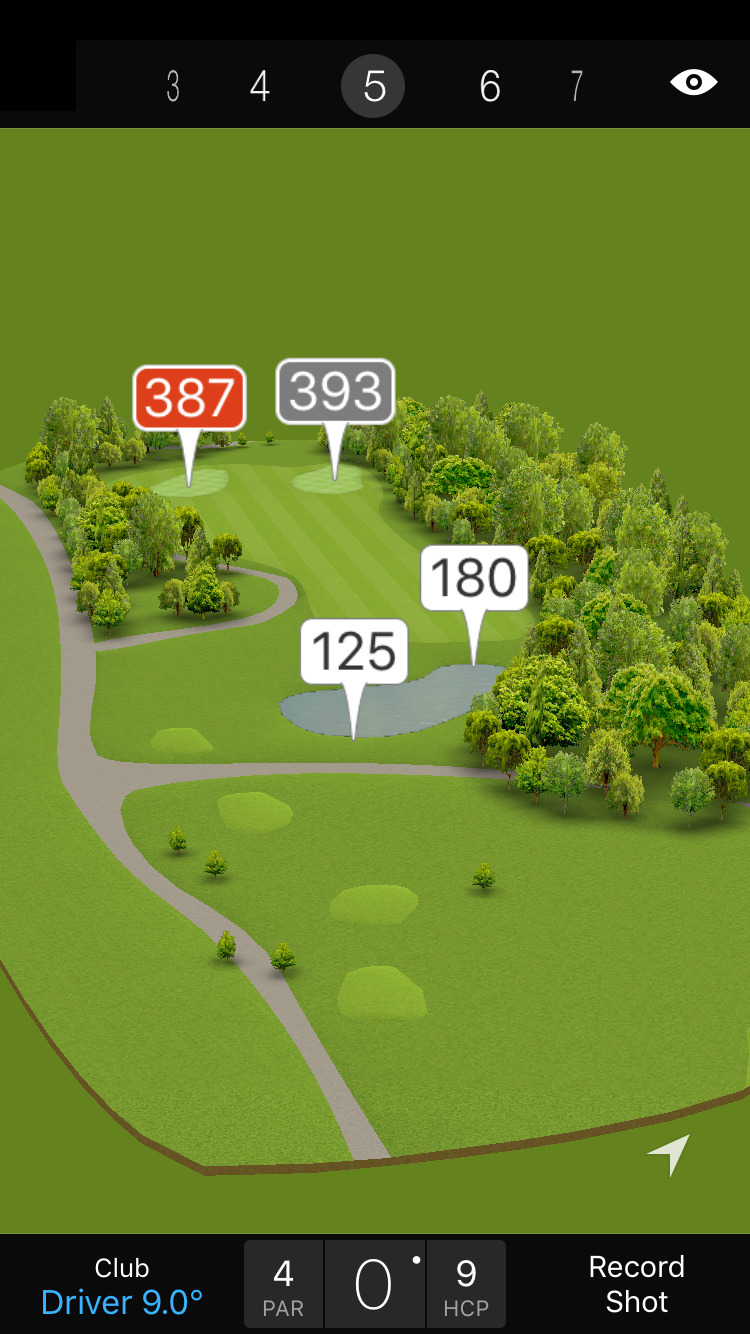Switch to hole 3

click(x=173, y=87)
